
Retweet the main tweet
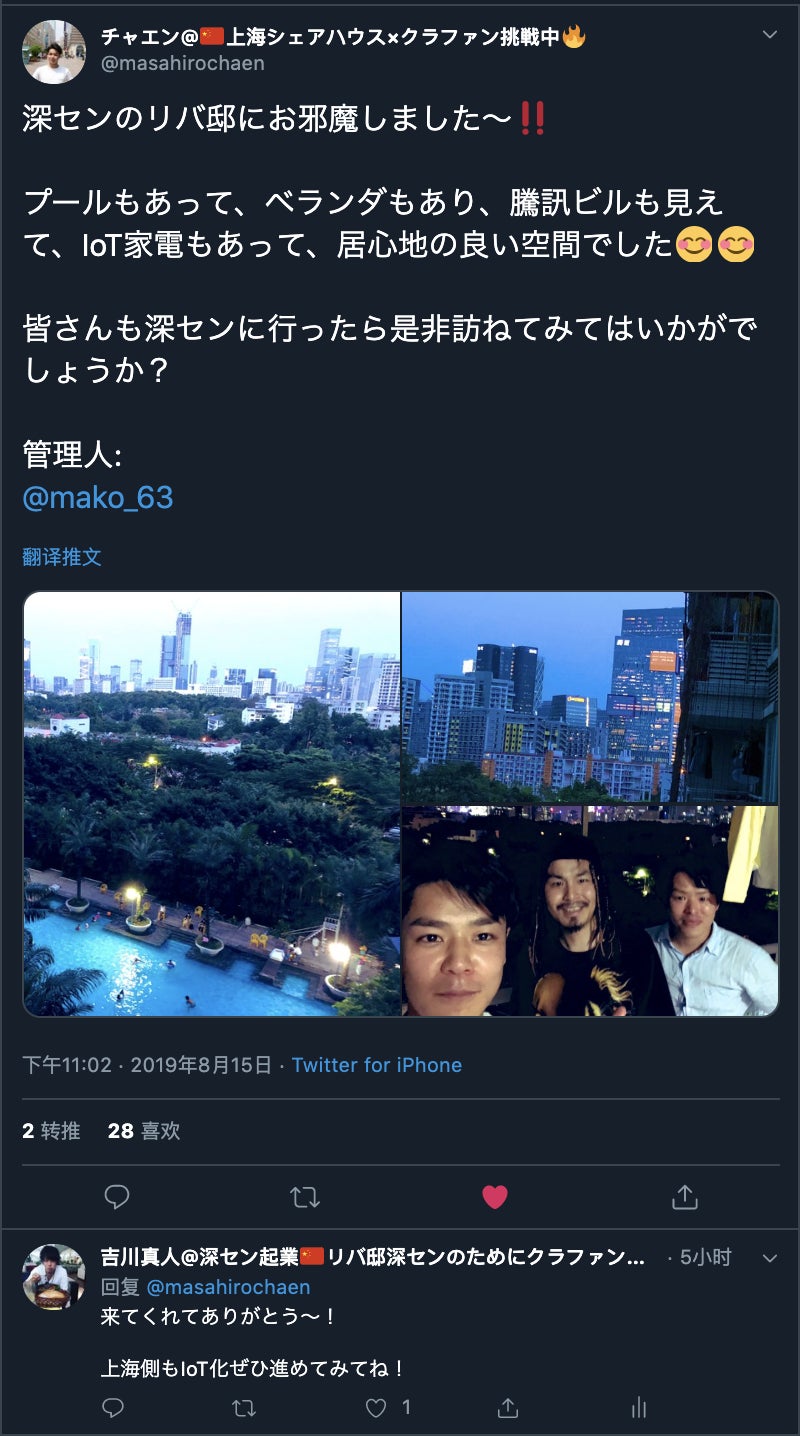305,1196
